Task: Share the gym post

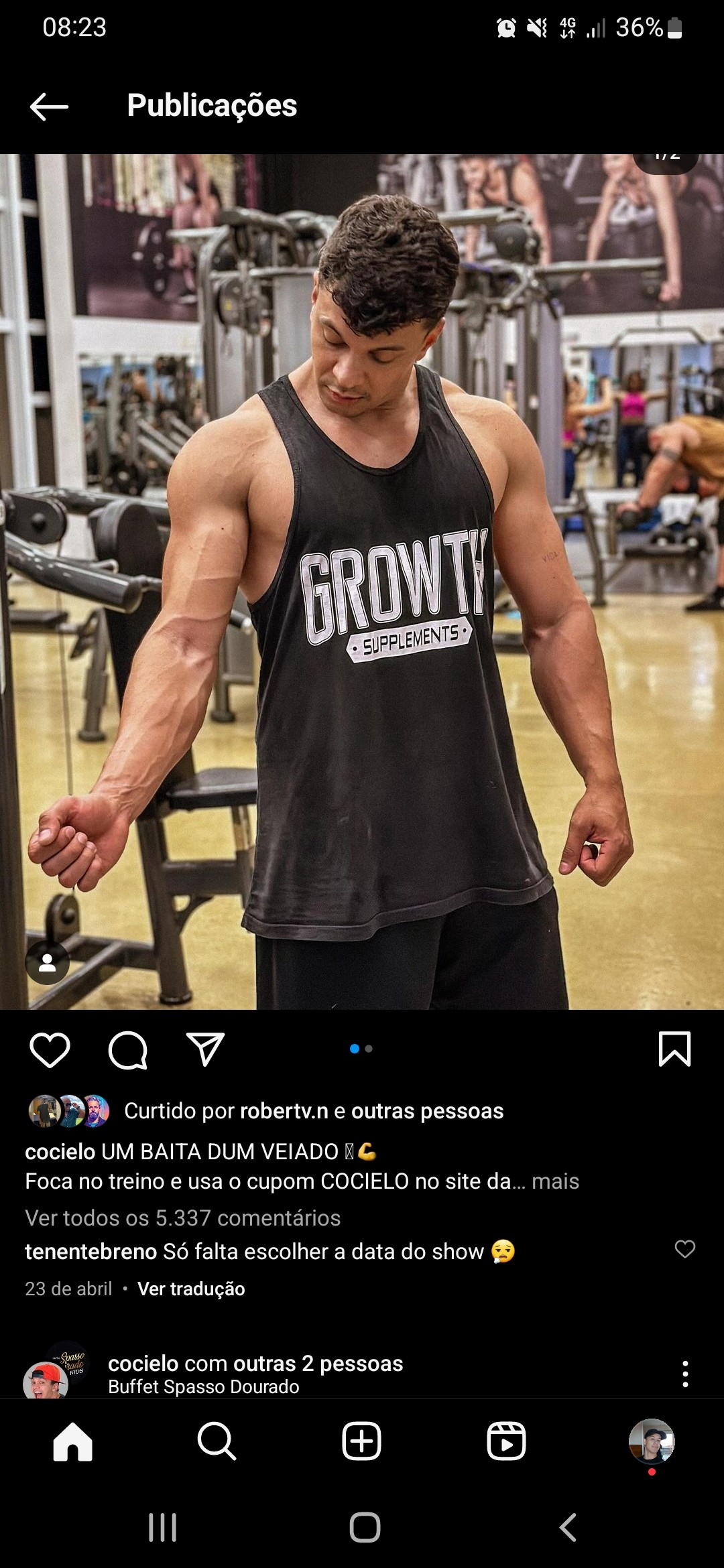Action: [x=204, y=1049]
